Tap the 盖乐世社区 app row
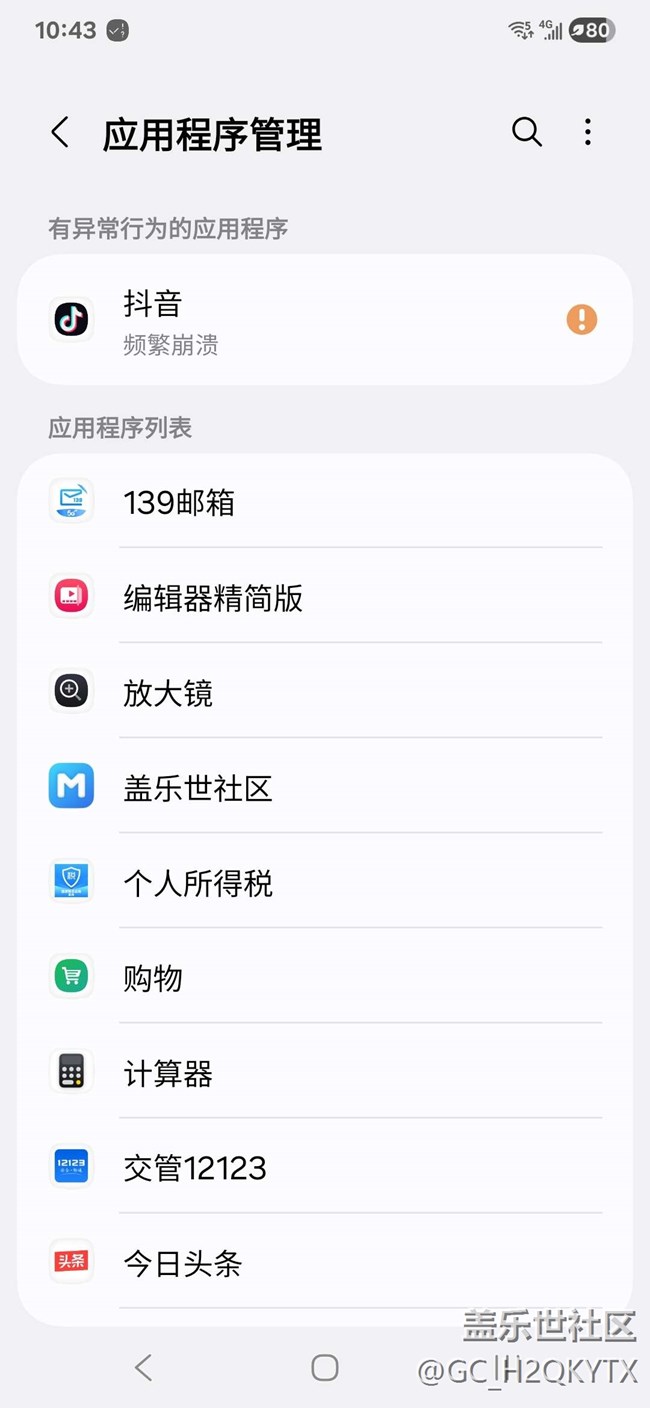650x1408 pixels. tap(325, 788)
